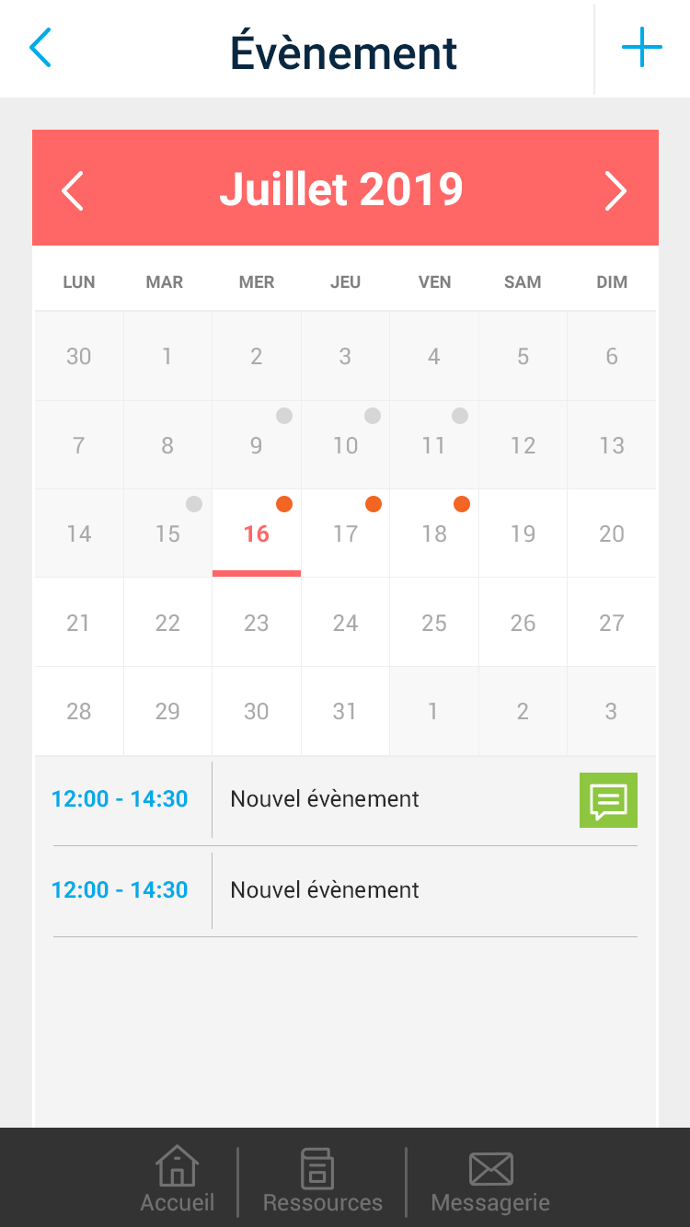
Task: Choose July 9 on the calendar
Action: tap(256, 445)
